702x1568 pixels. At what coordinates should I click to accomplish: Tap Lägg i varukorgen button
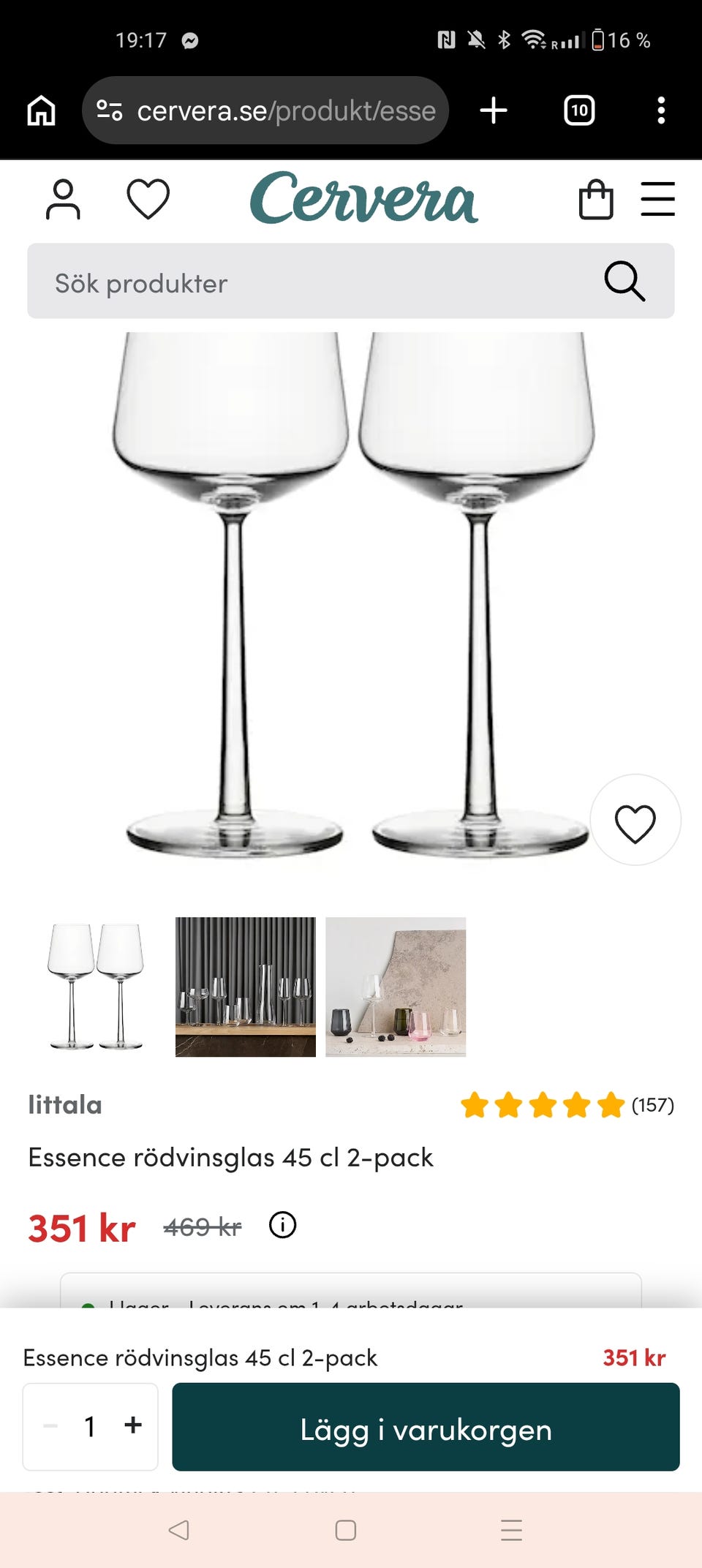tap(426, 1427)
